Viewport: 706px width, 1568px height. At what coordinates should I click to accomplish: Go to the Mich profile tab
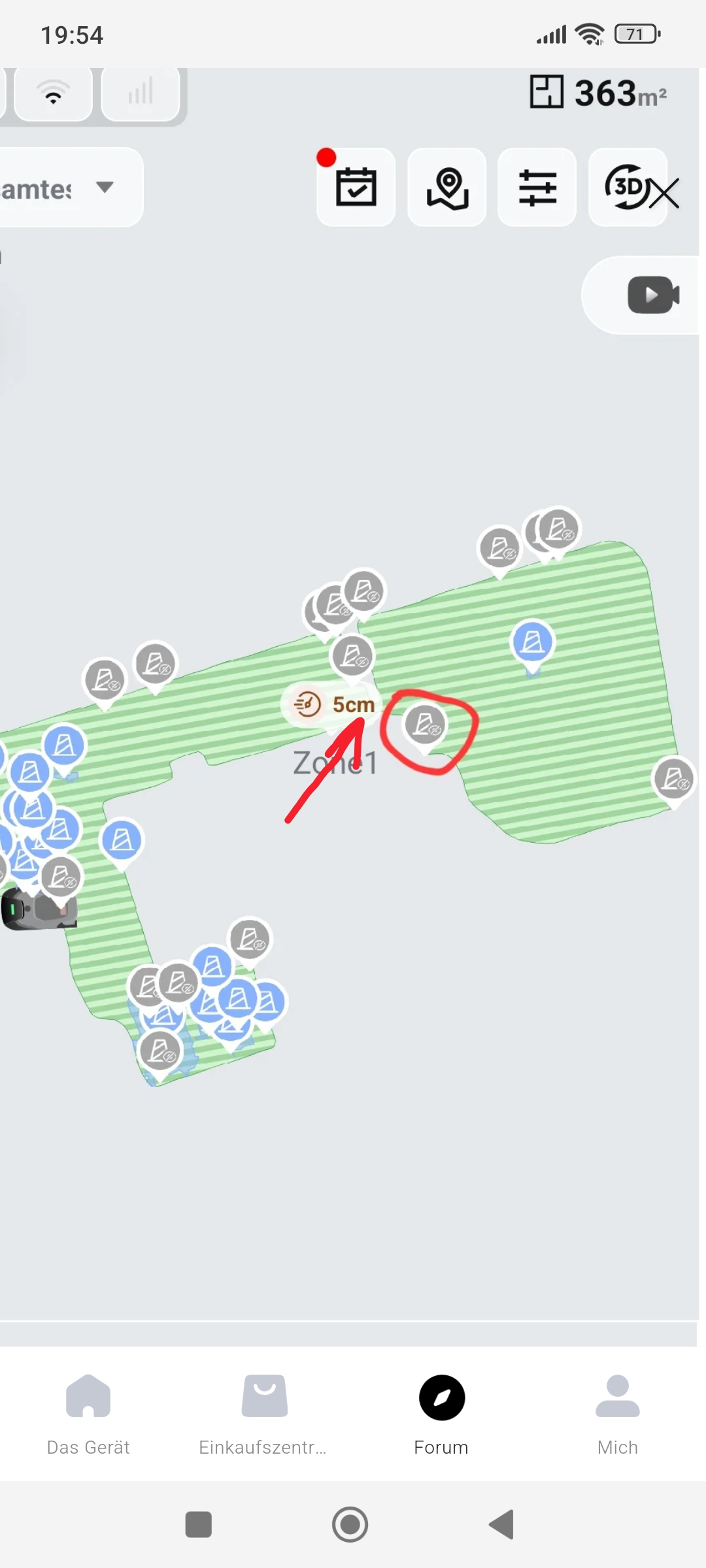[618, 1414]
